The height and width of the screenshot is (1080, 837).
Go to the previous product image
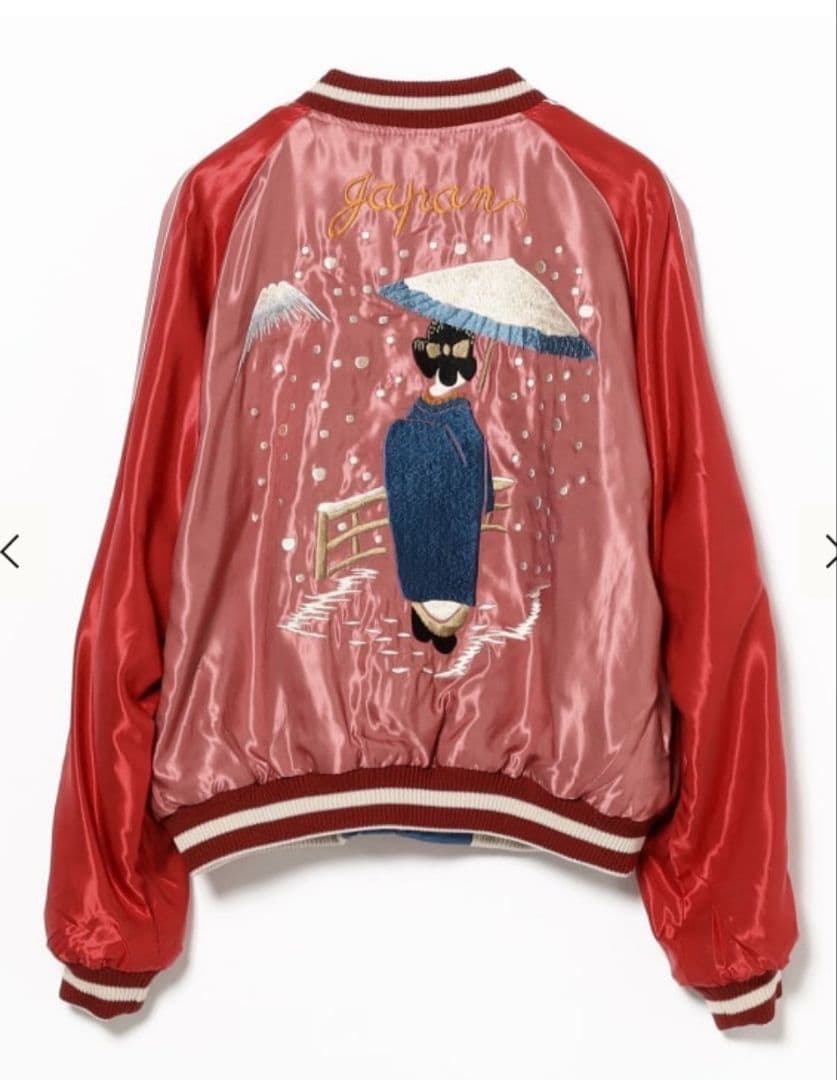coord(10,551)
